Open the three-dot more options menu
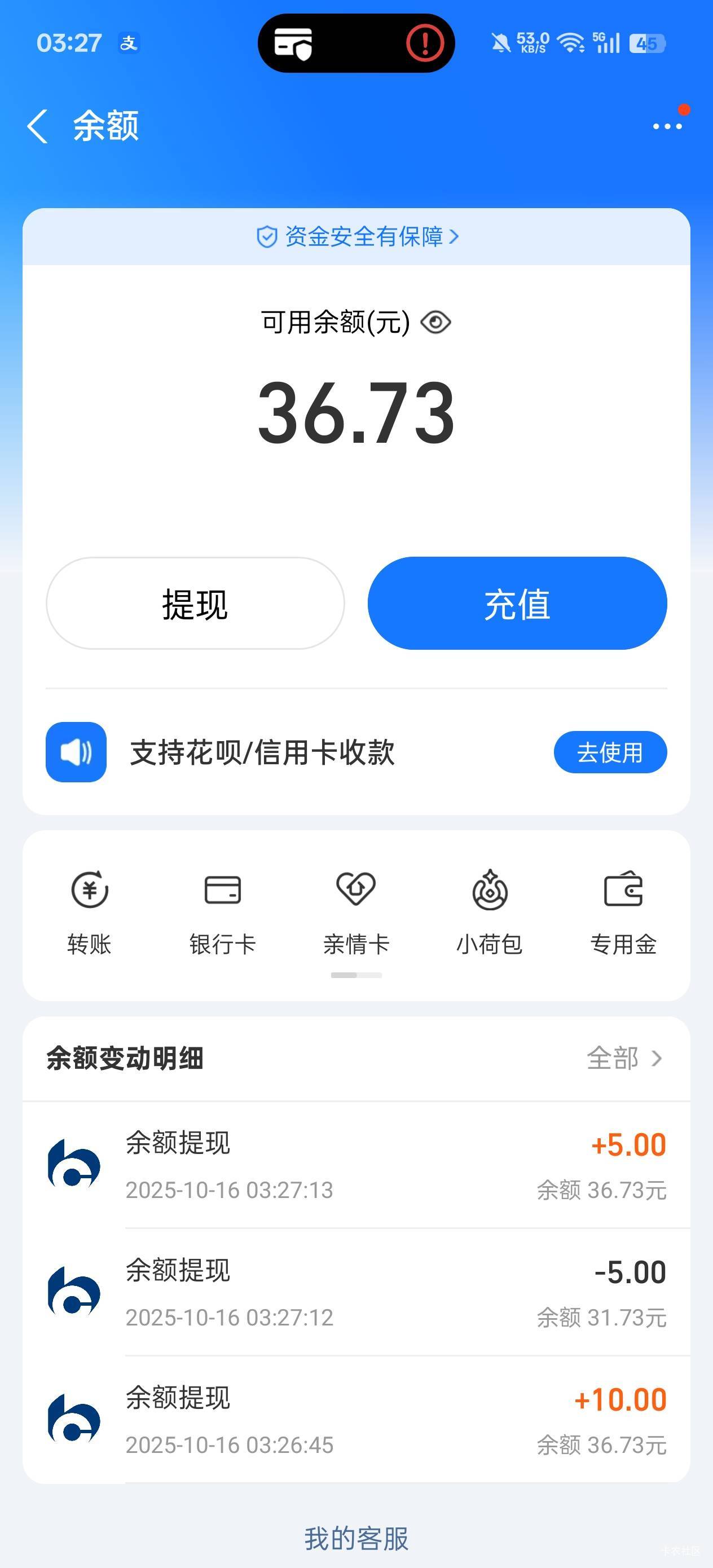Viewport: 713px width, 1568px height. 667,126
